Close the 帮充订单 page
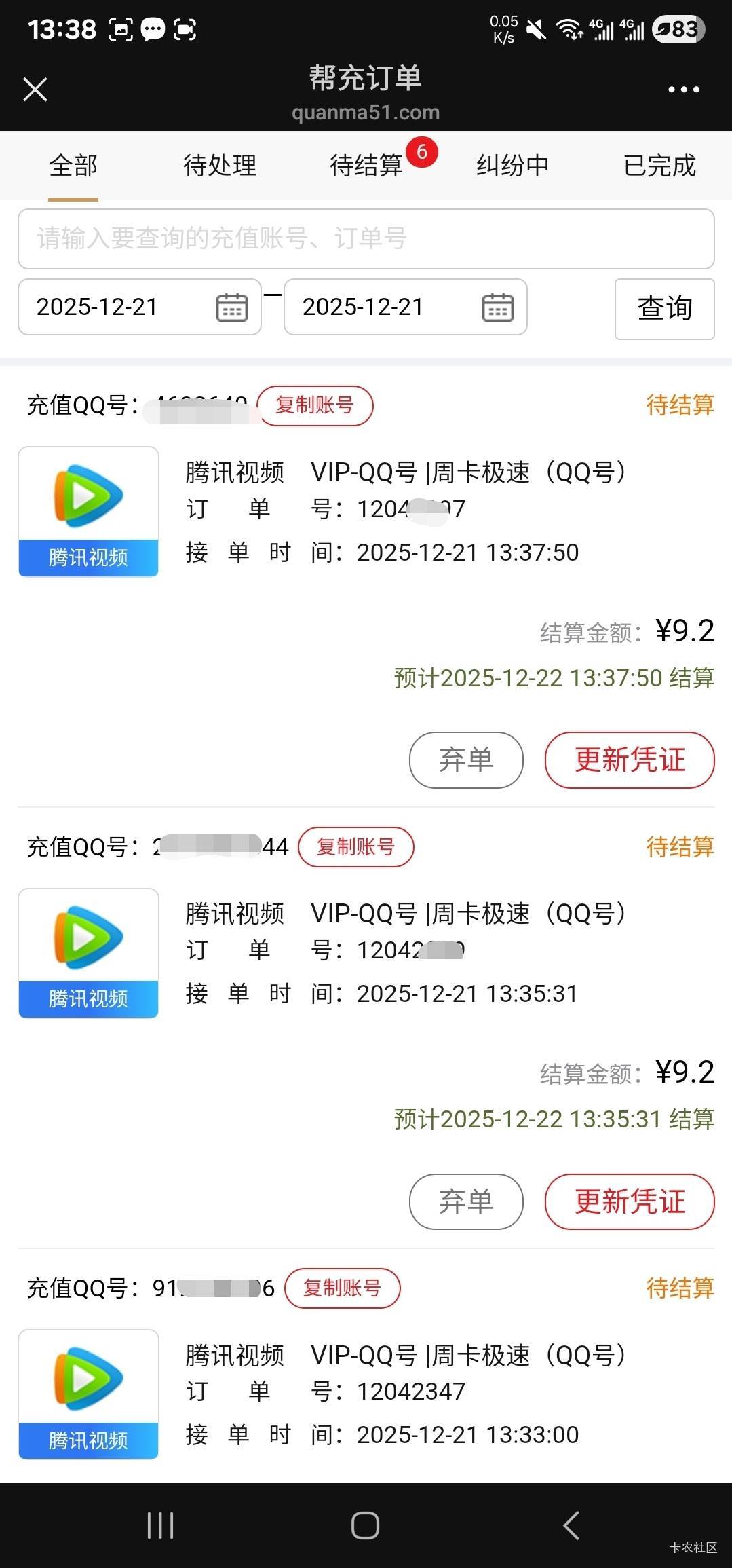The height and width of the screenshot is (1568, 732). tap(35, 89)
